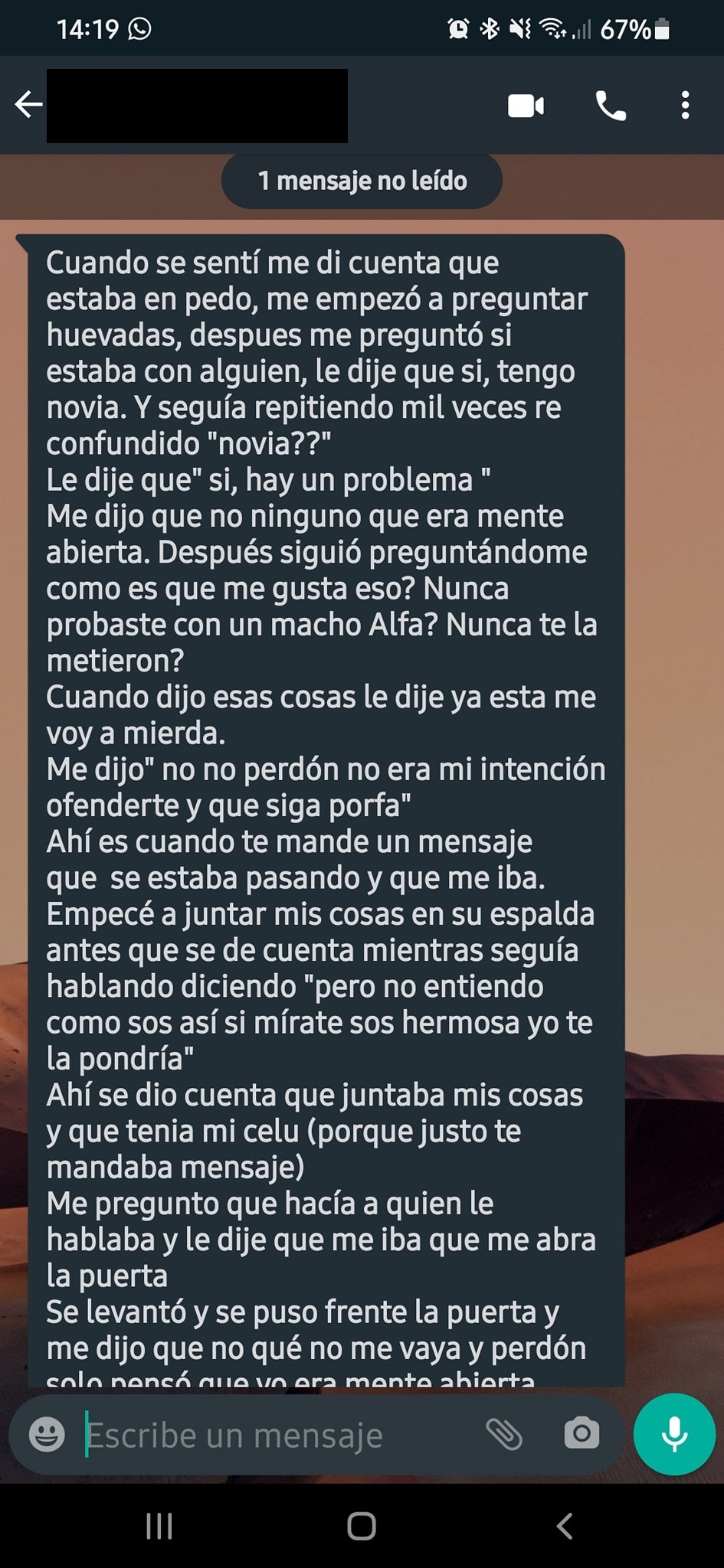Tap the voice message microphone button

click(674, 1435)
